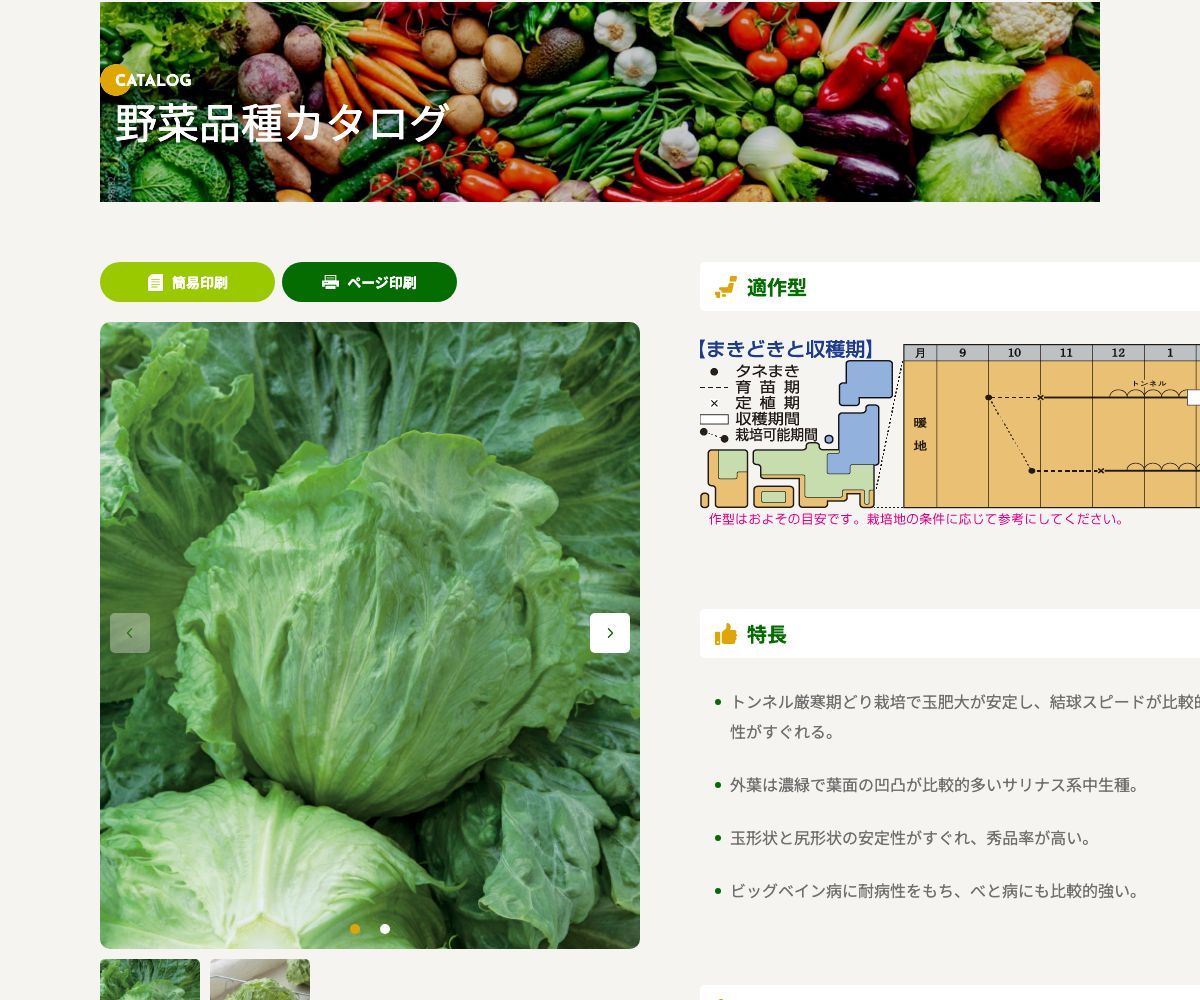Open the first lettuce thumbnail
This screenshot has width=1200, height=1000.
click(150, 980)
